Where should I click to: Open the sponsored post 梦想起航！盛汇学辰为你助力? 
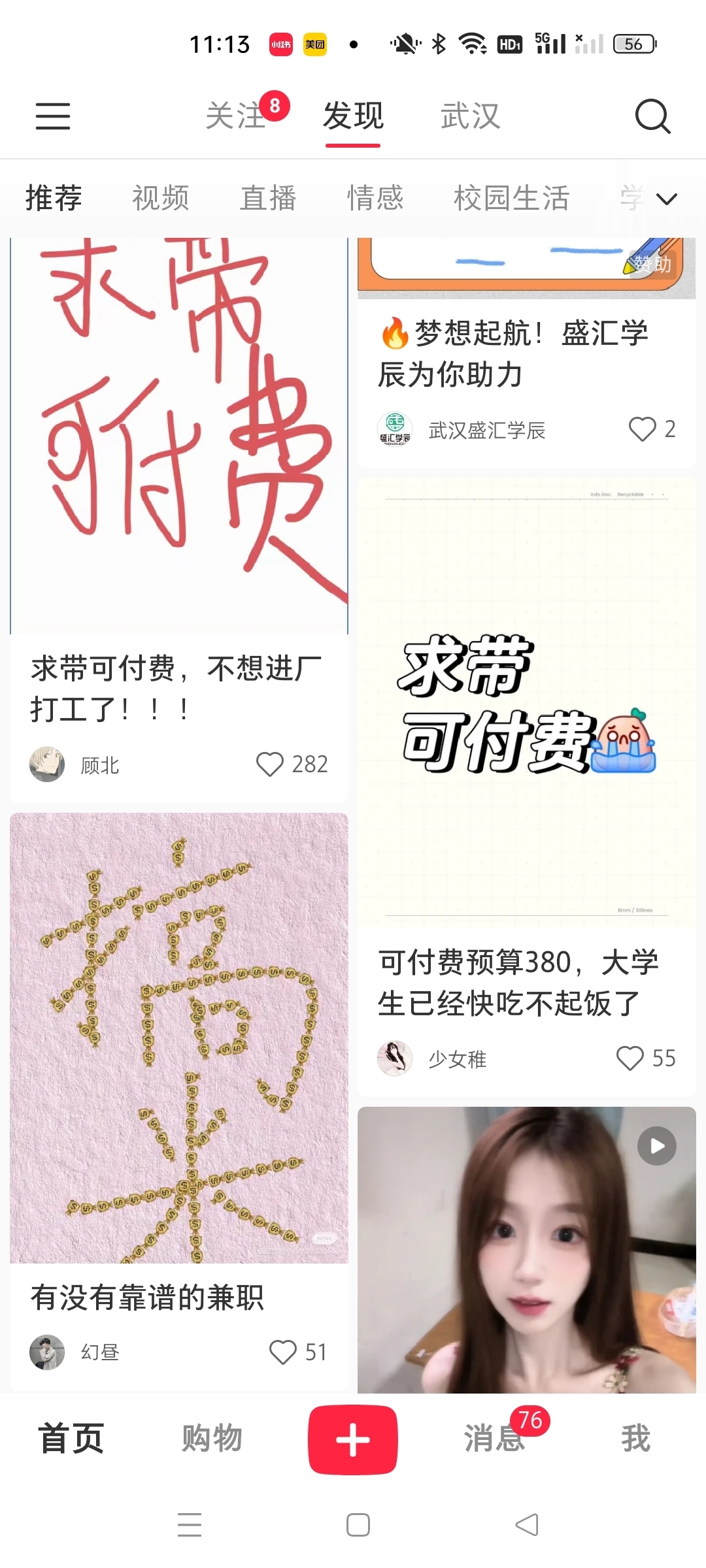pos(513,353)
